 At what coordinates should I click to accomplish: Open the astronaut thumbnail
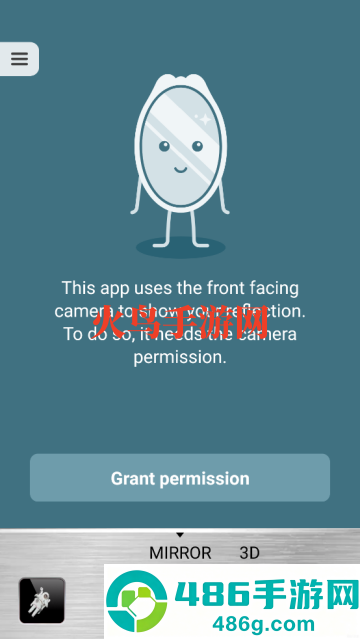pyautogui.click(x=42, y=600)
